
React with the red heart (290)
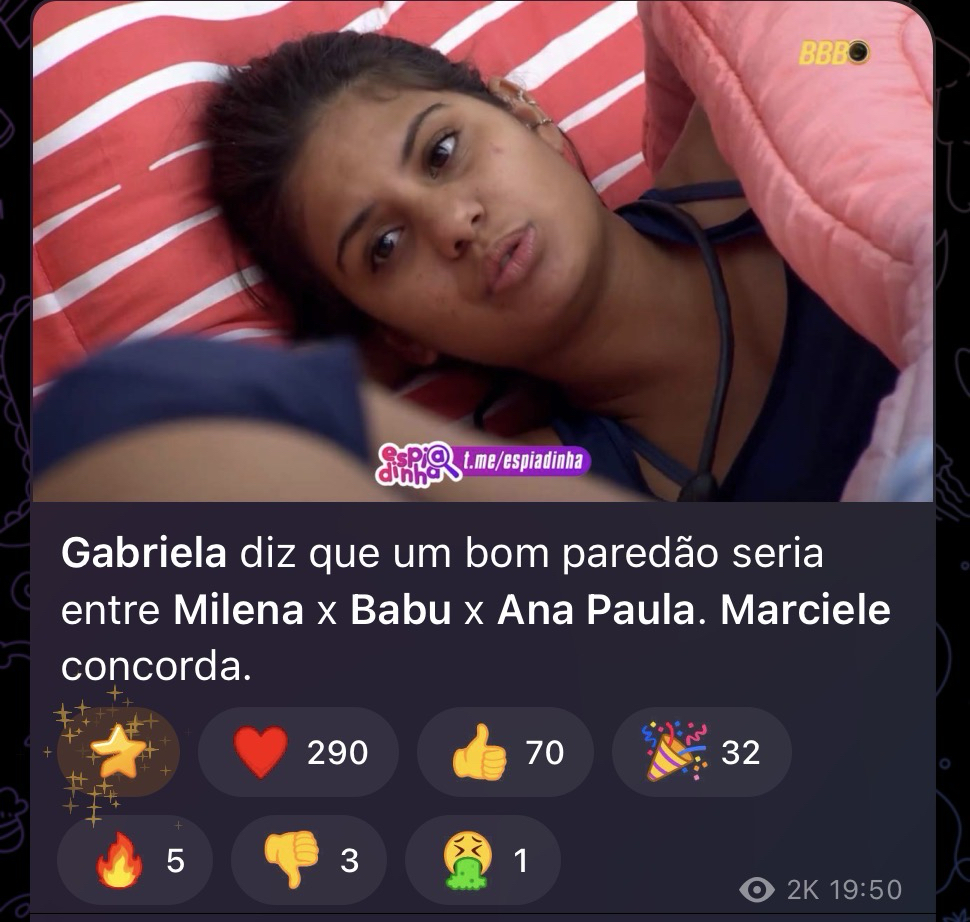click(x=298, y=752)
